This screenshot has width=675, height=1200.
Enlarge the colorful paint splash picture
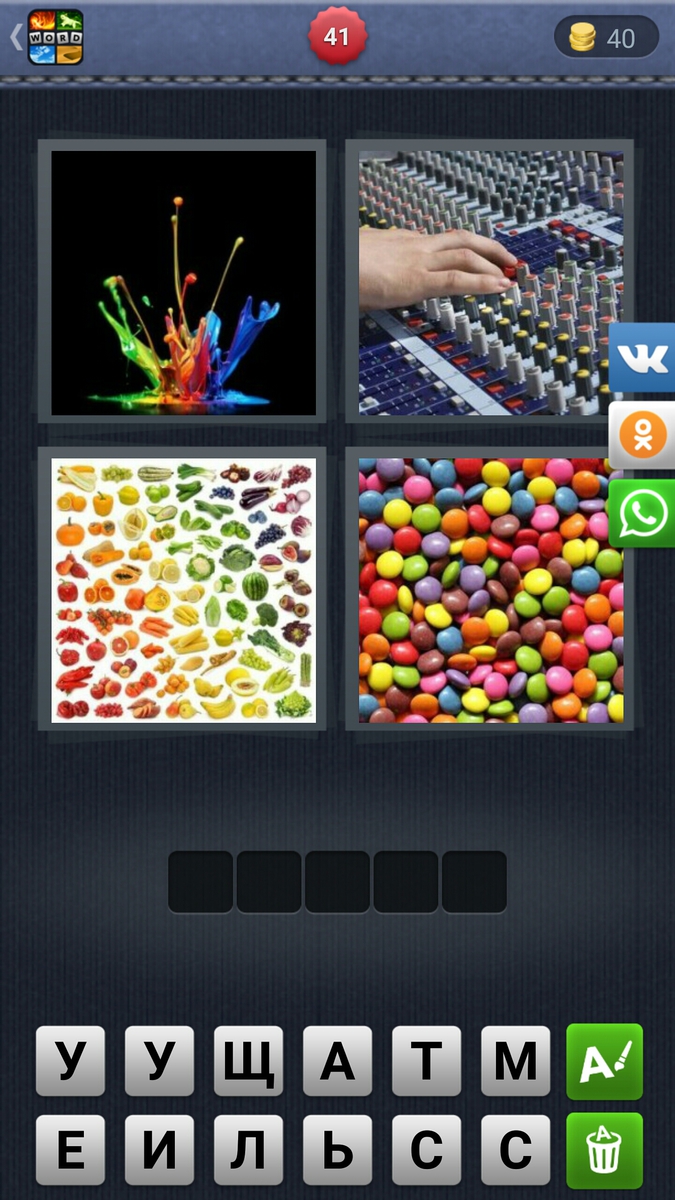pos(183,283)
